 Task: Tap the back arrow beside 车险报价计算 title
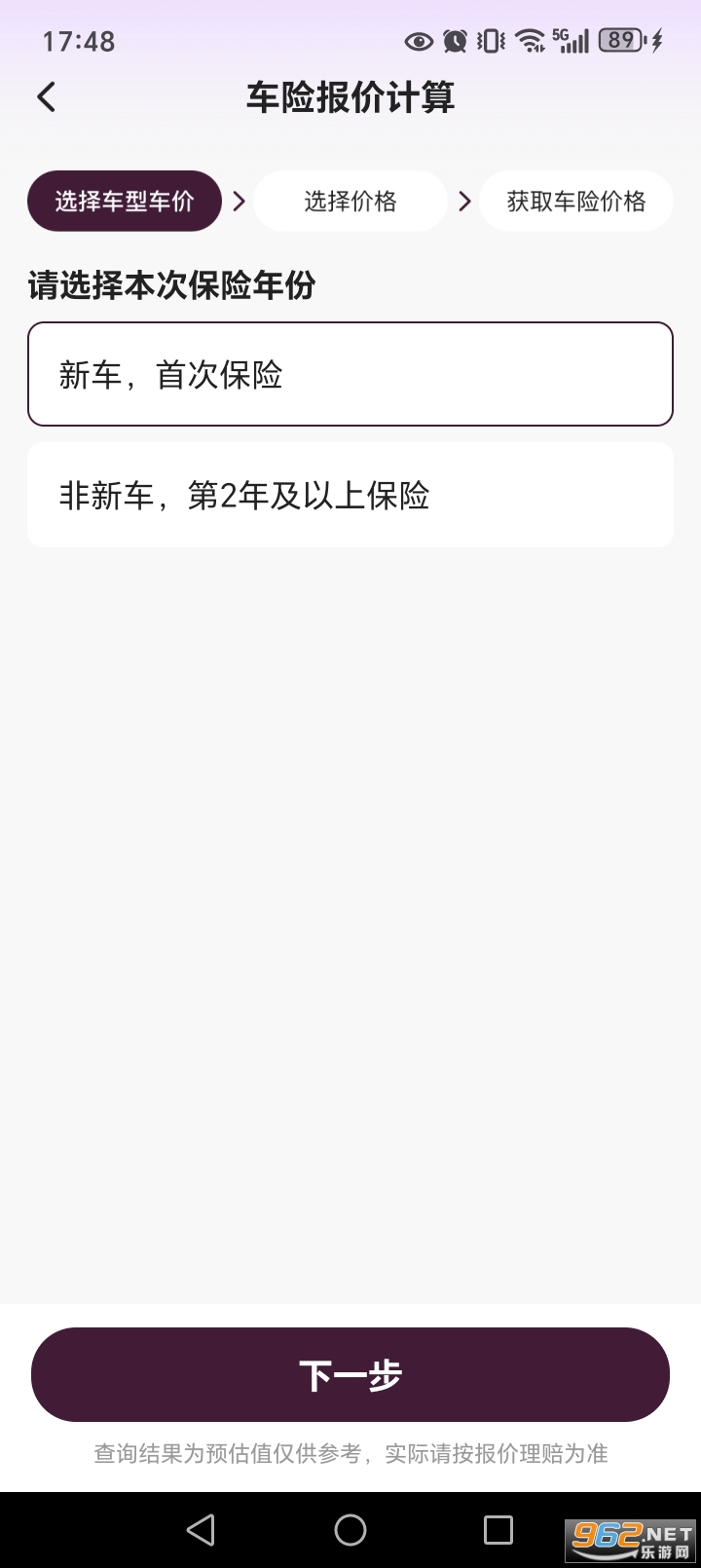(46, 97)
